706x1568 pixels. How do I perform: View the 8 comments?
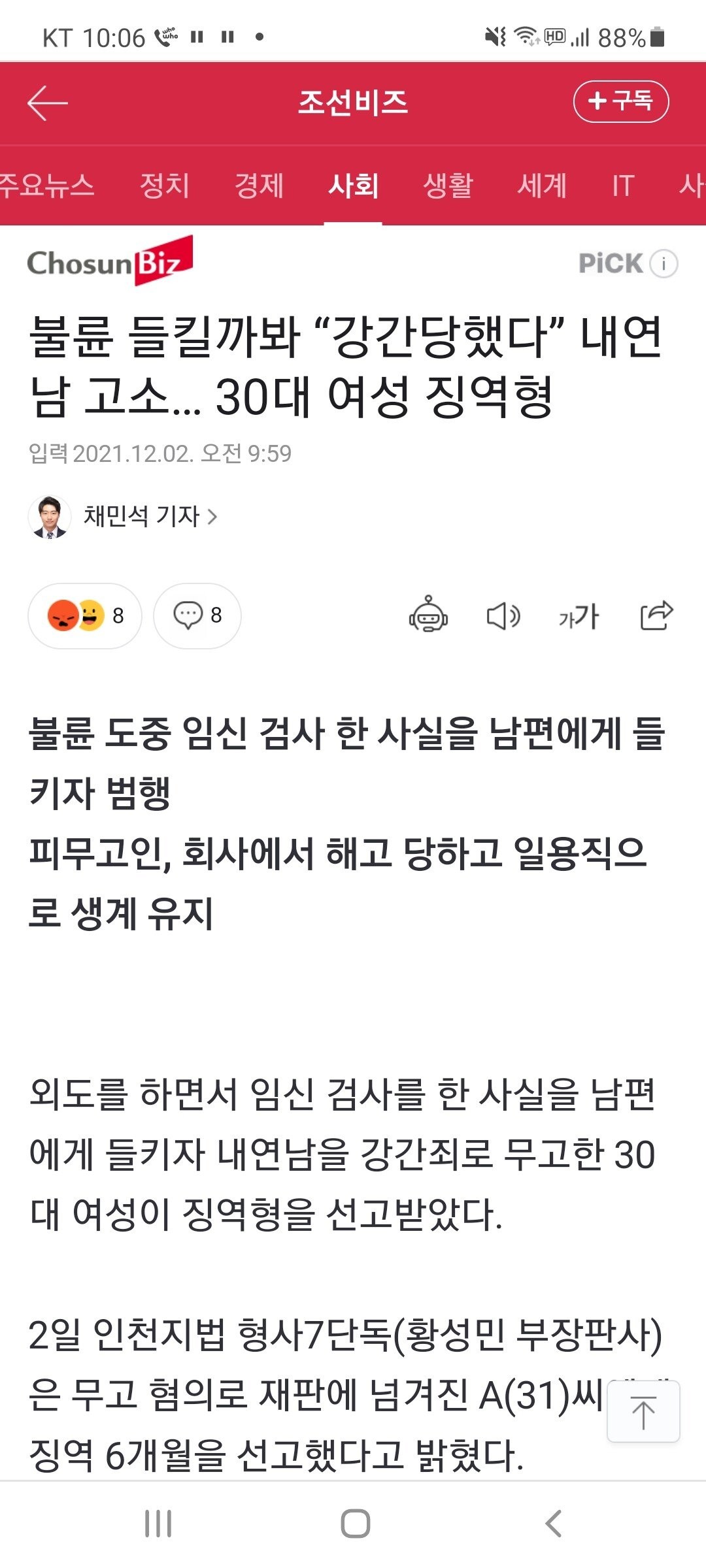point(197,615)
